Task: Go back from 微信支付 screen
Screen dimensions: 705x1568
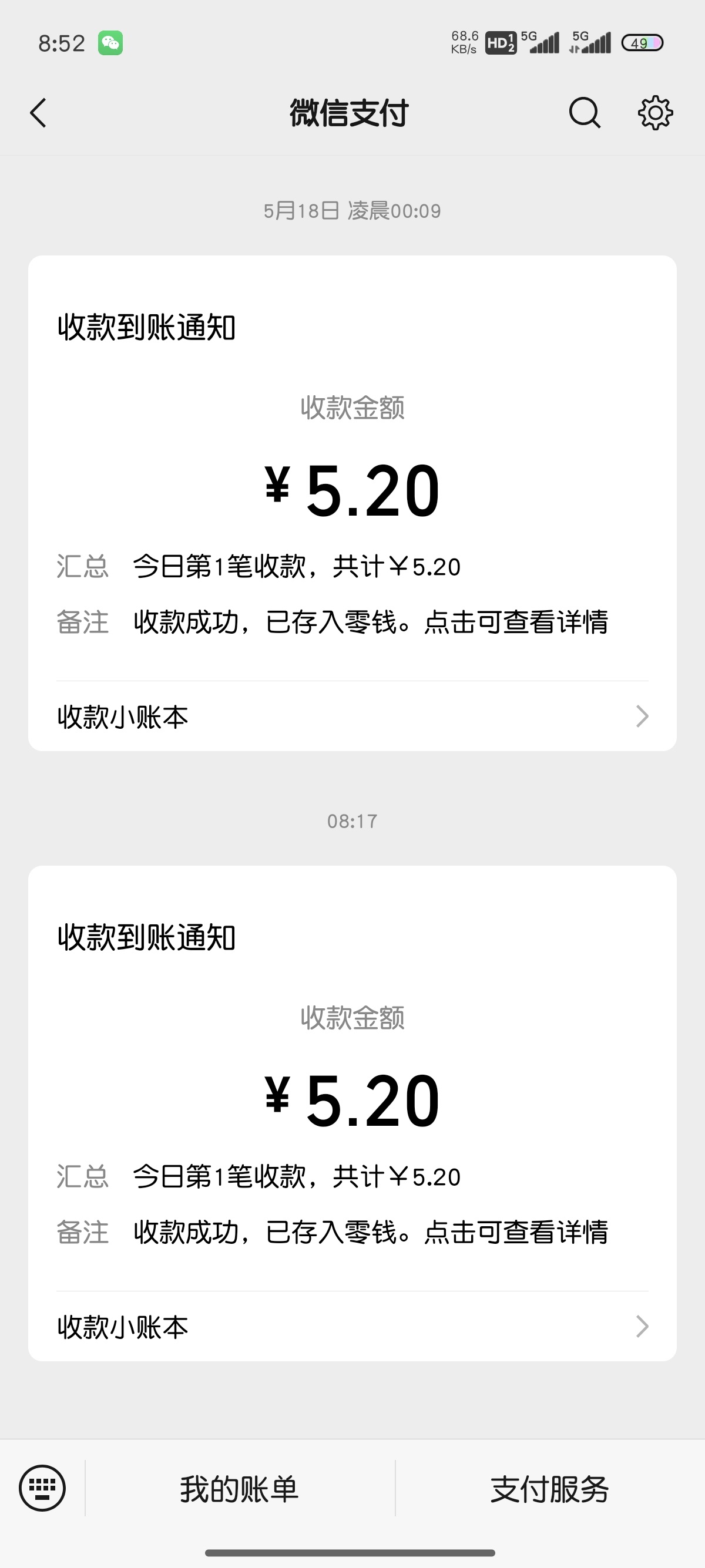Action: [38, 113]
